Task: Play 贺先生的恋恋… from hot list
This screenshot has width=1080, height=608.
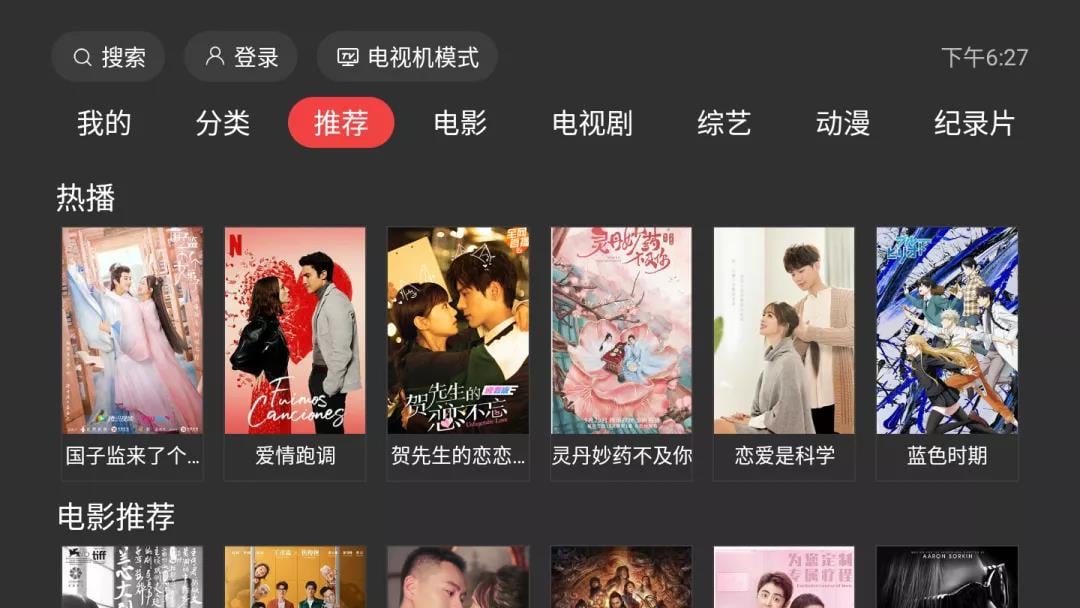Action: point(458,350)
